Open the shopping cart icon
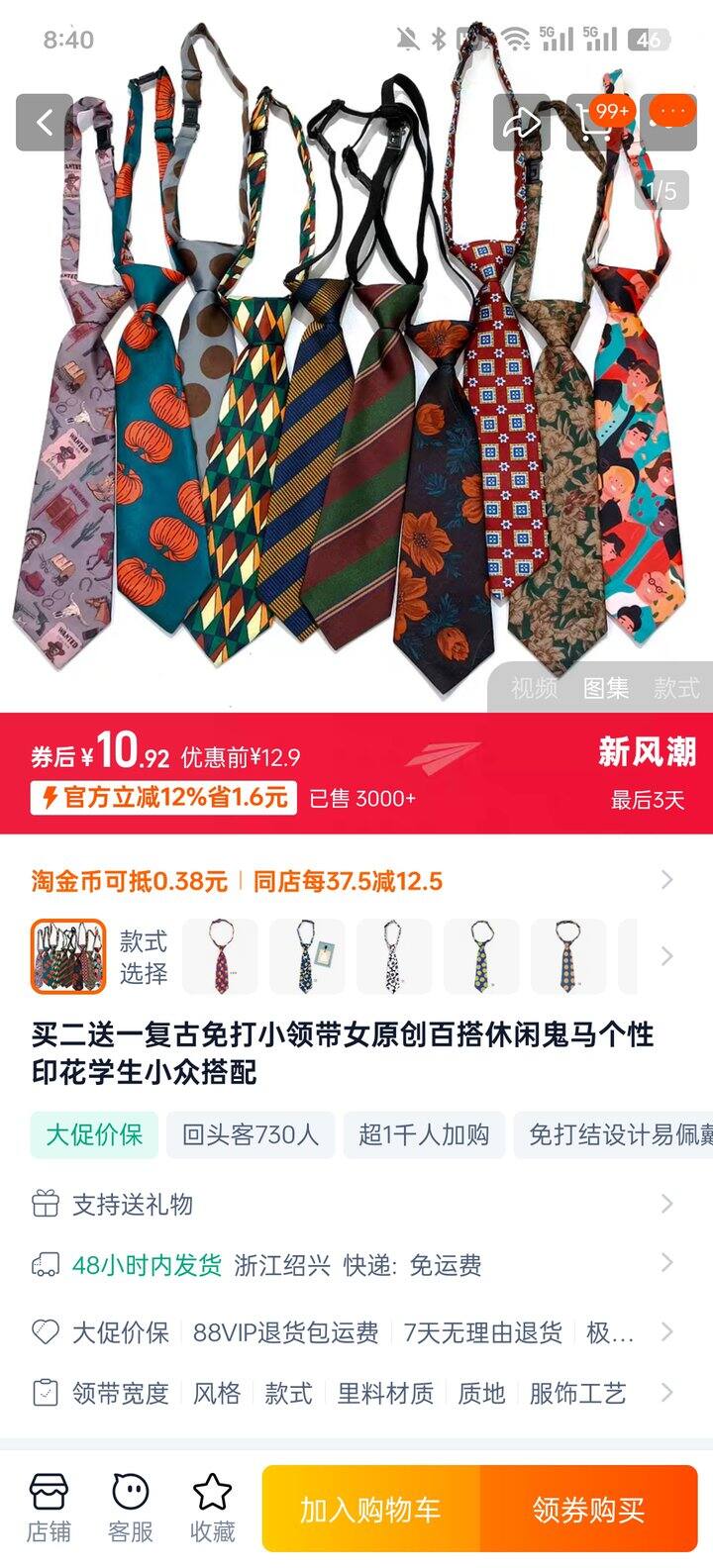The image size is (713, 1568). (x=595, y=123)
